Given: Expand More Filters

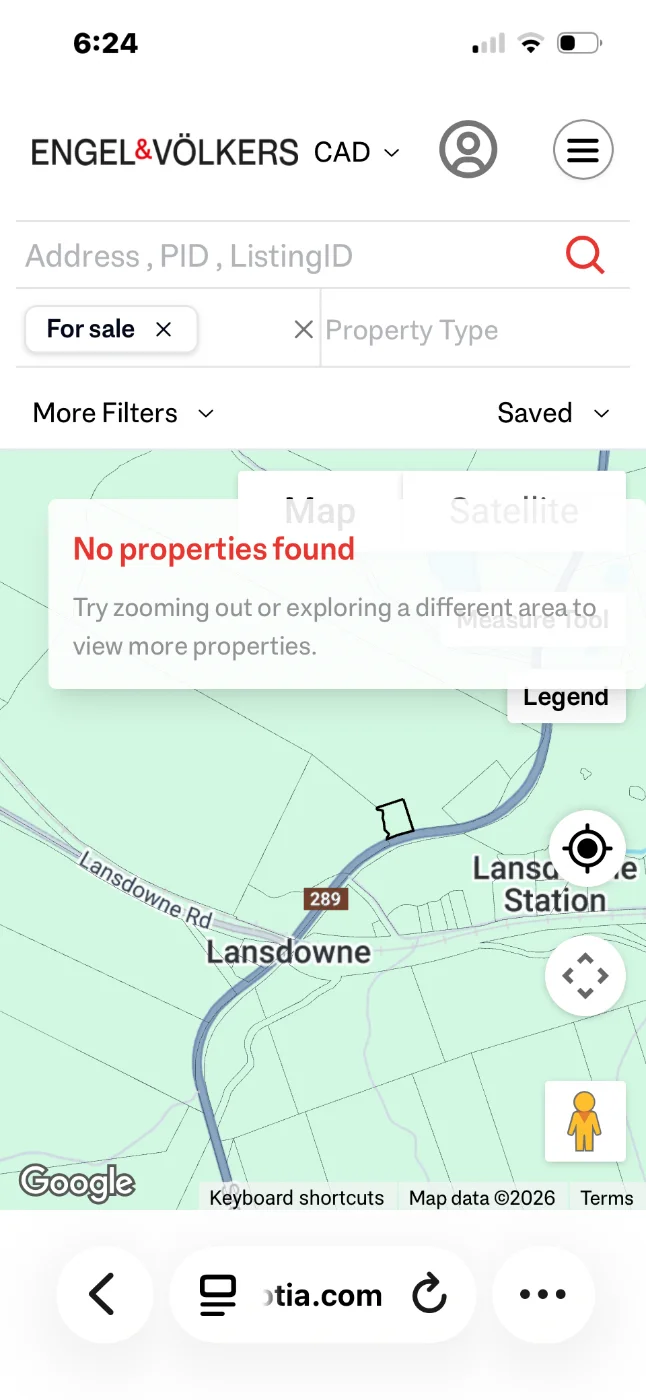Looking at the screenshot, I should 123,413.
